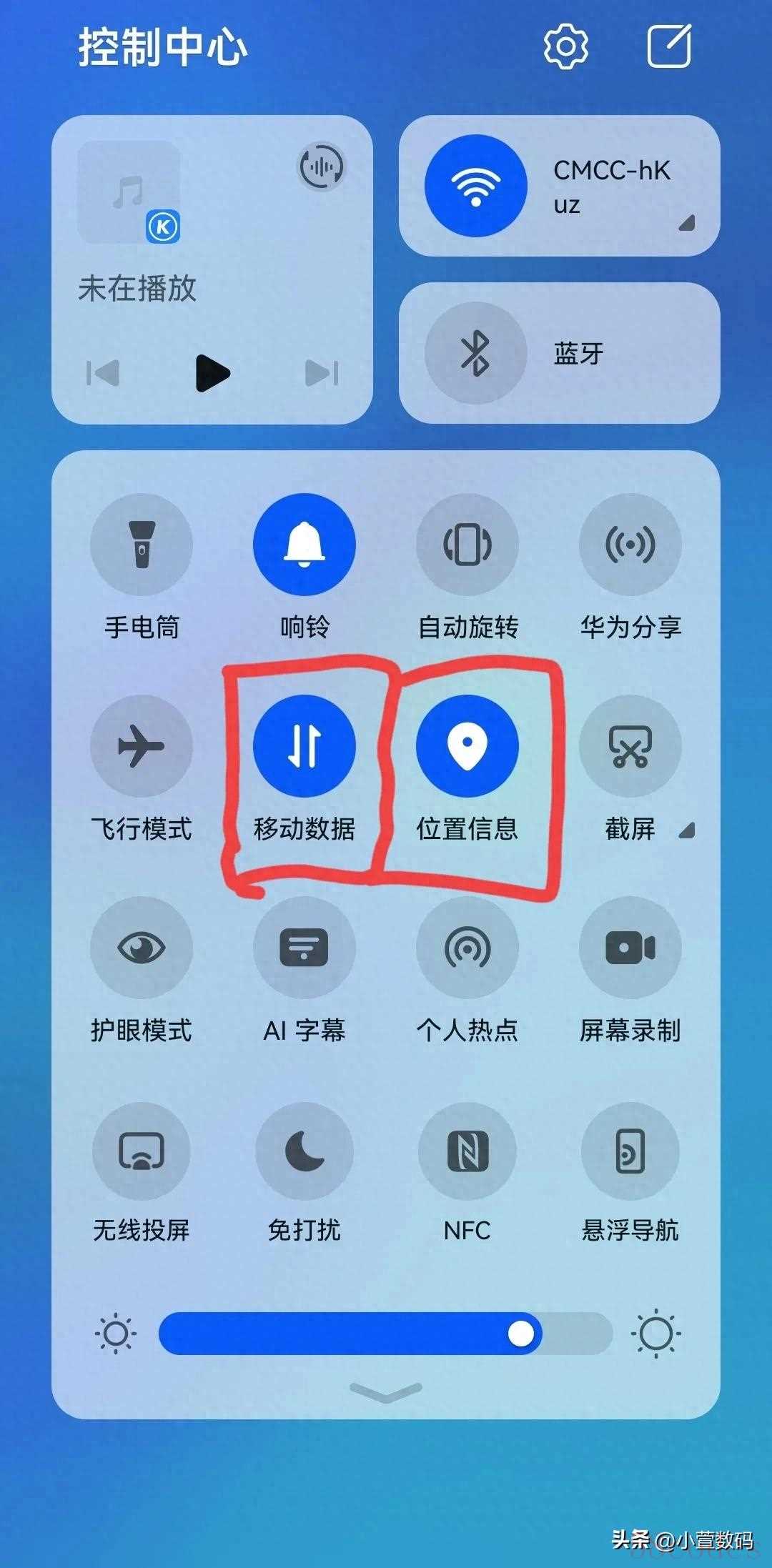Open the audio output switcher icon
Screen dimensions: 772x1568
click(x=321, y=167)
